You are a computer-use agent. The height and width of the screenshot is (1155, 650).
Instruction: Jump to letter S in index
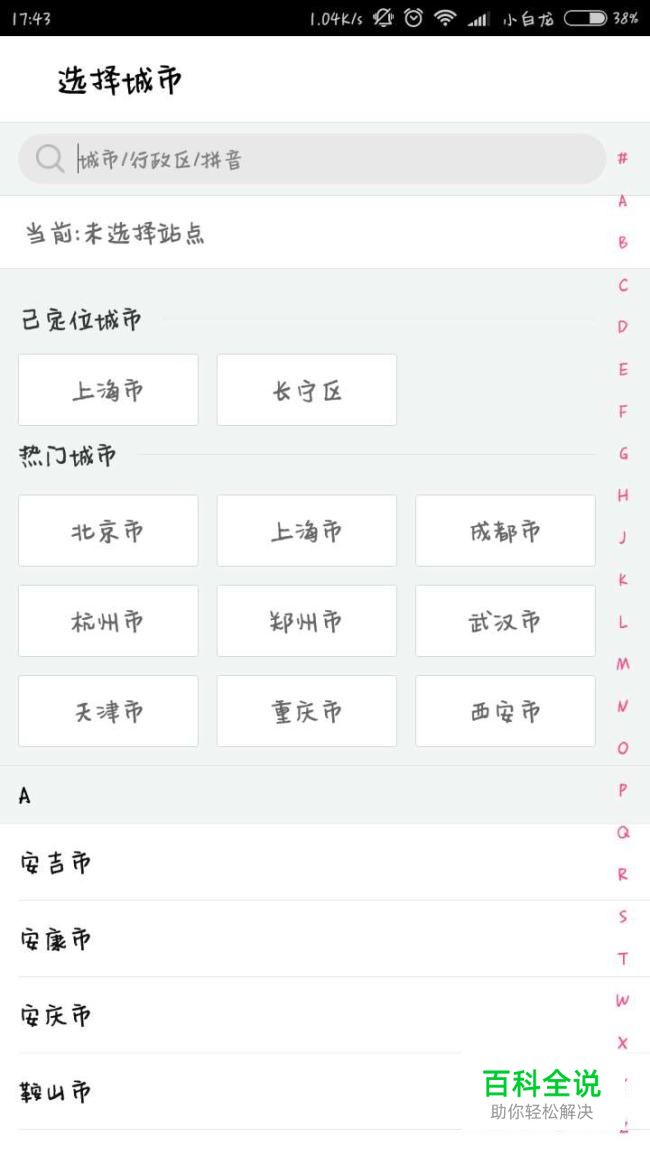(x=623, y=916)
